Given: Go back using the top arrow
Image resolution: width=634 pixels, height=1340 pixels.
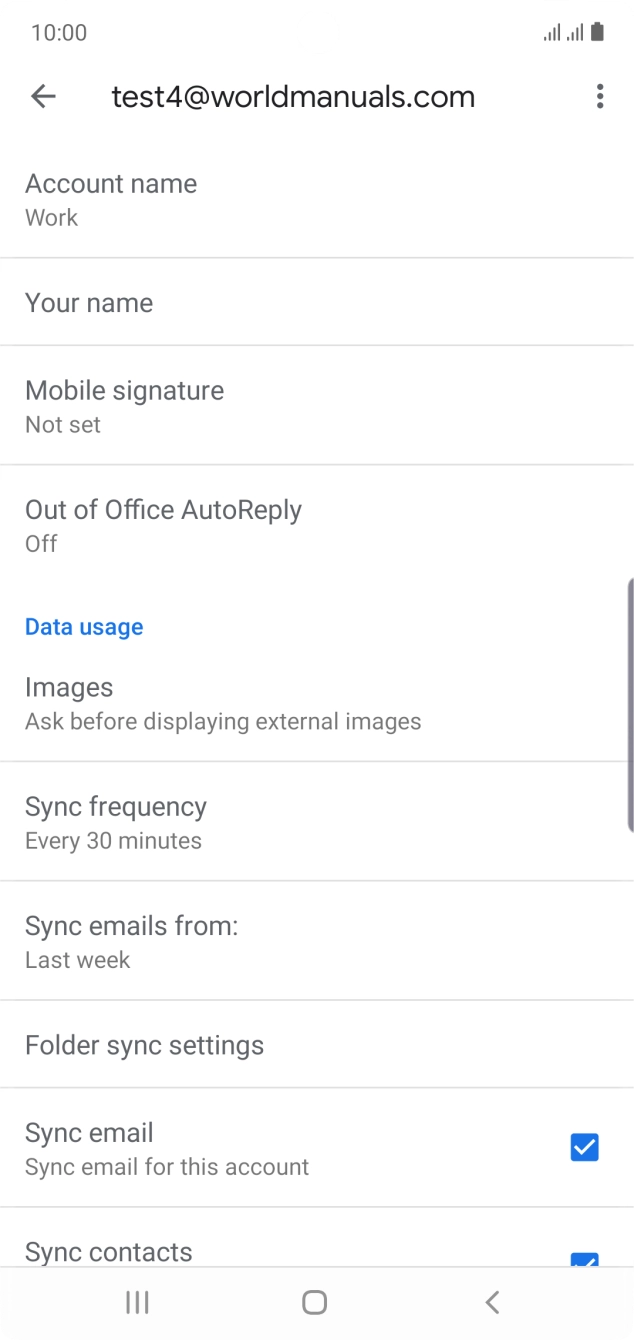Looking at the screenshot, I should coord(43,96).
